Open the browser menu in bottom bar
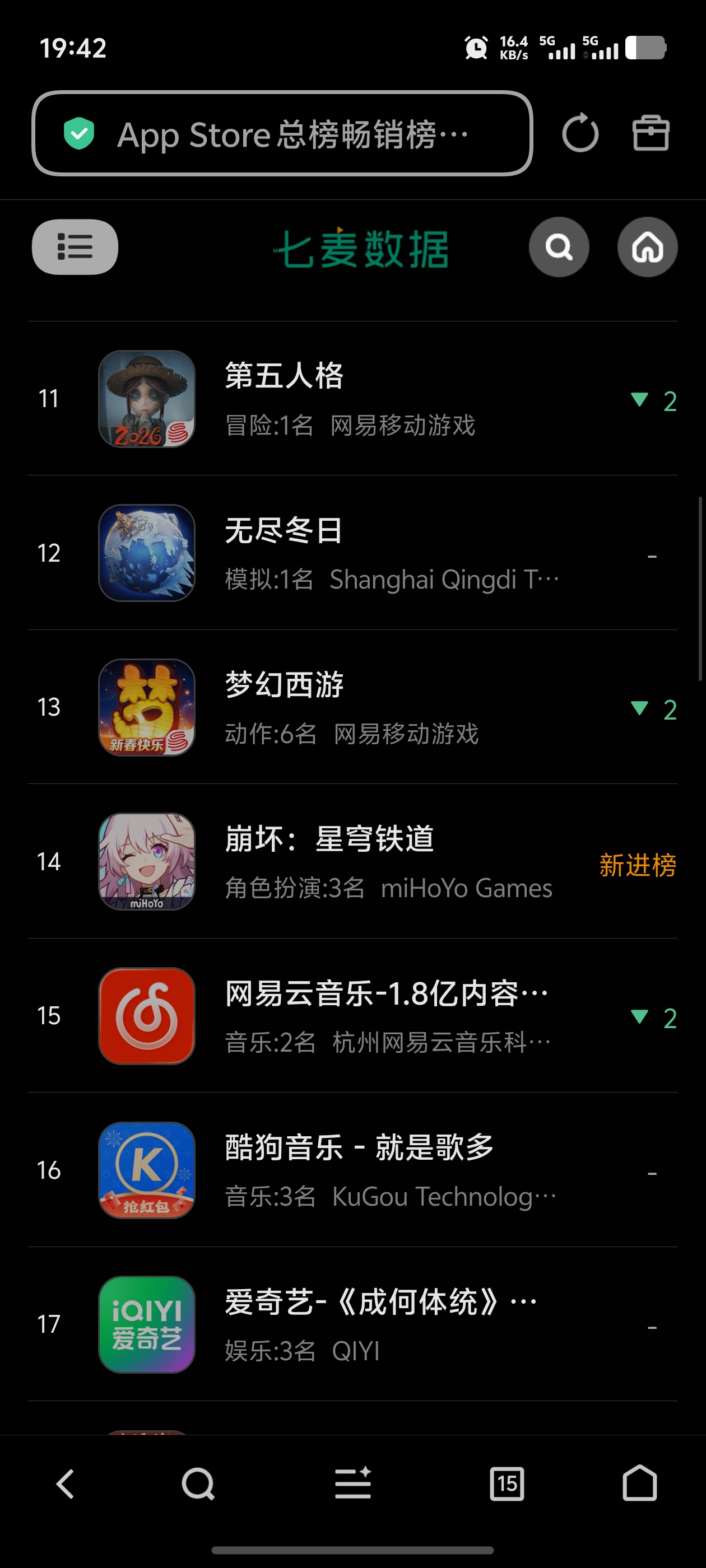Viewport: 706px width, 1568px height. (x=352, y=1483)
